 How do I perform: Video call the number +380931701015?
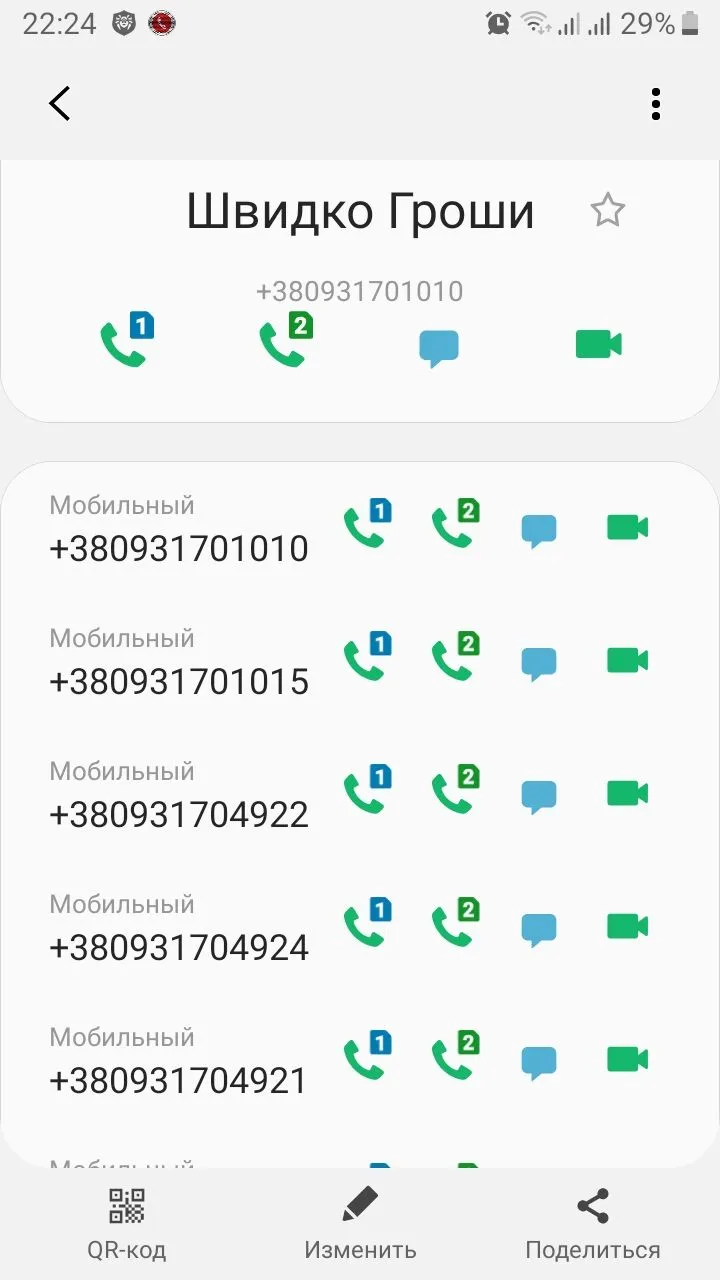pos(627,660)
